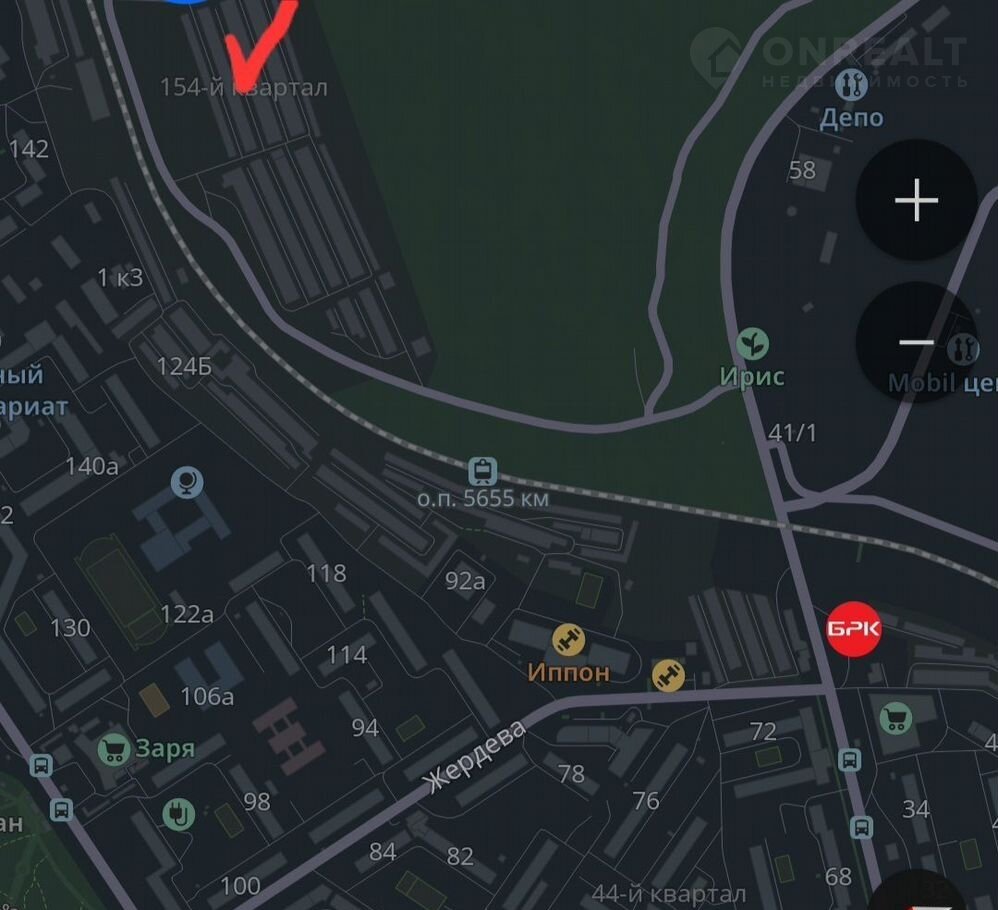Open the о.п. 5655 км station marker
The image size is (998, 910).
483,470
